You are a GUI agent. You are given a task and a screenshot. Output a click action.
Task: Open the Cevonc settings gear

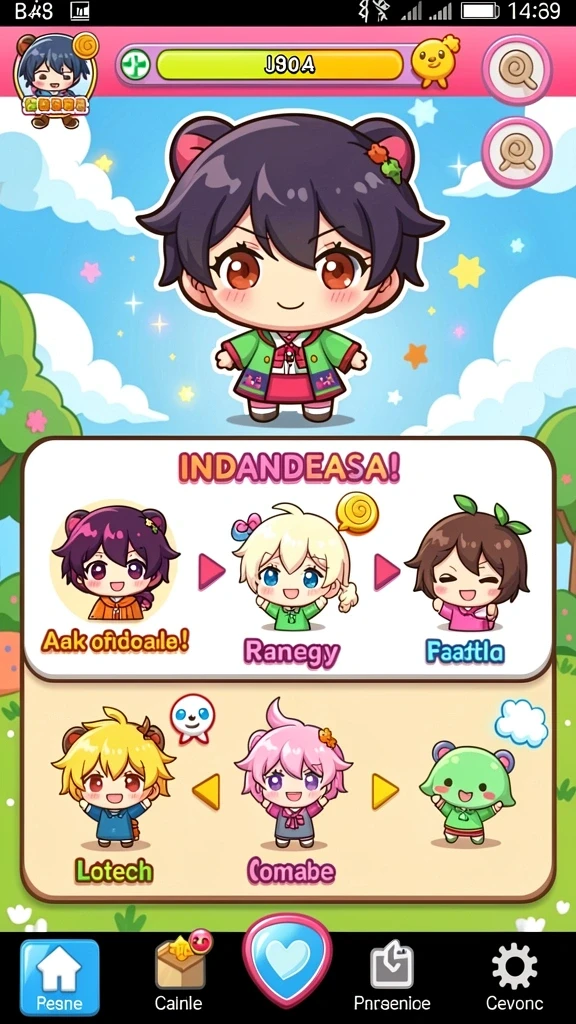pyautogui.click(x=515, y=977)
